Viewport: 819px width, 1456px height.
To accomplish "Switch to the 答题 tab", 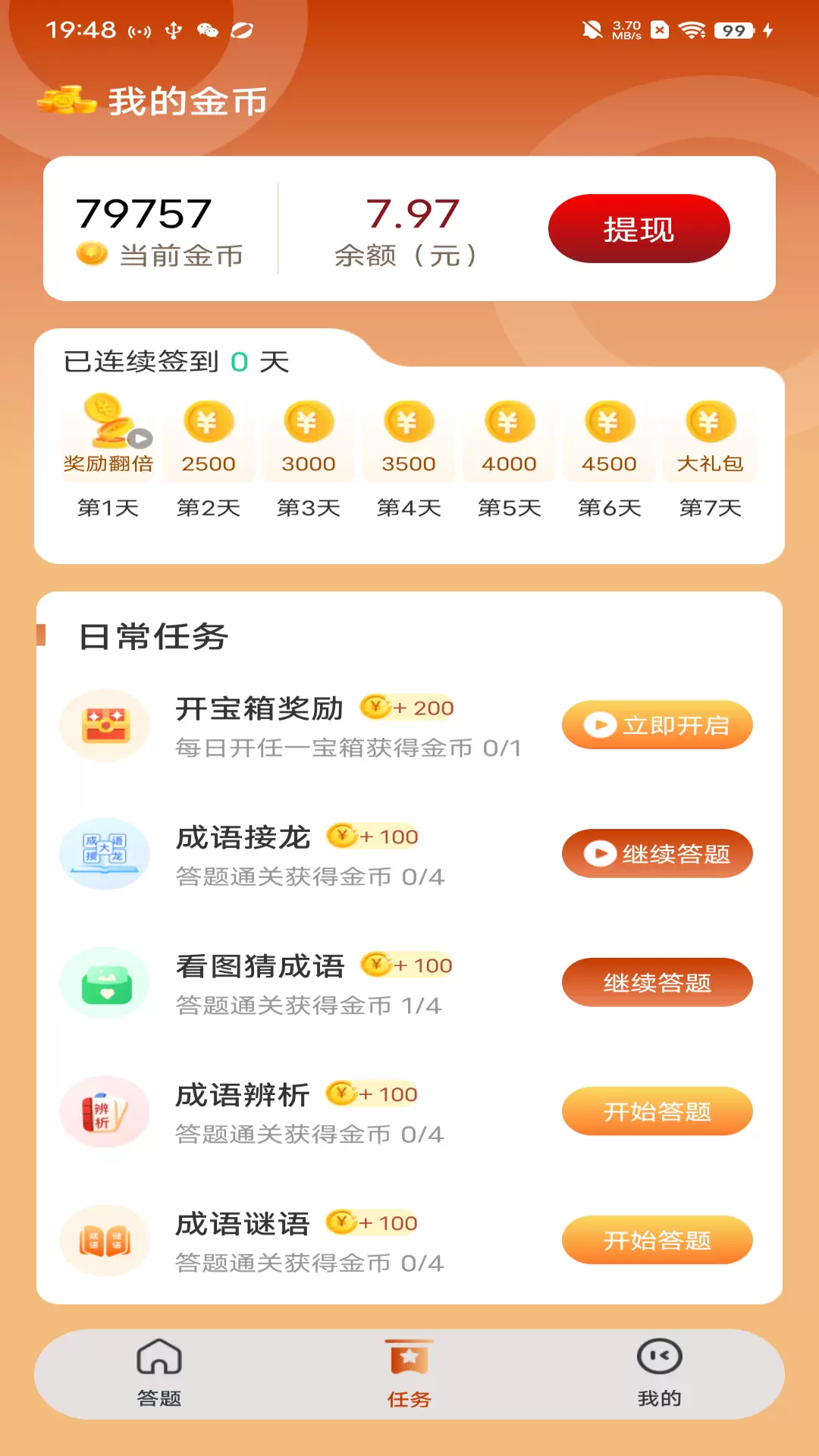I will 159,1373.
